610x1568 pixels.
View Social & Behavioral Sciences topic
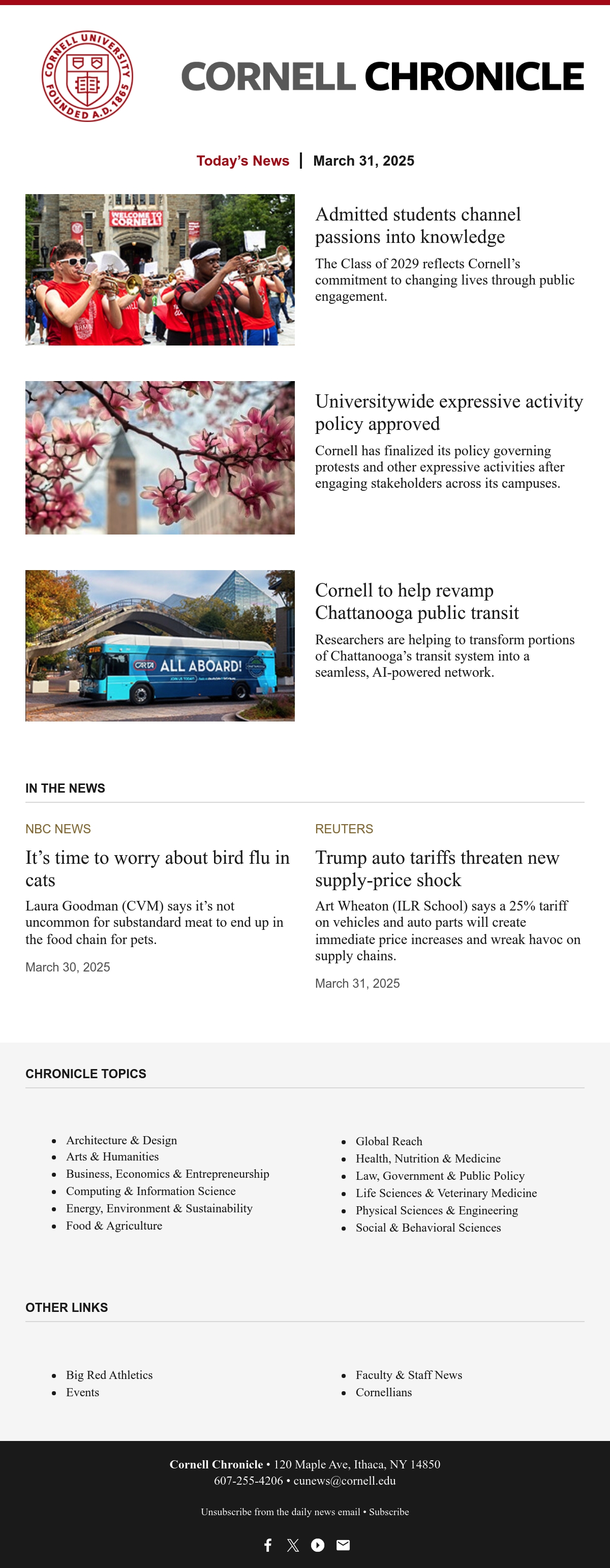tap(429, 1228)
